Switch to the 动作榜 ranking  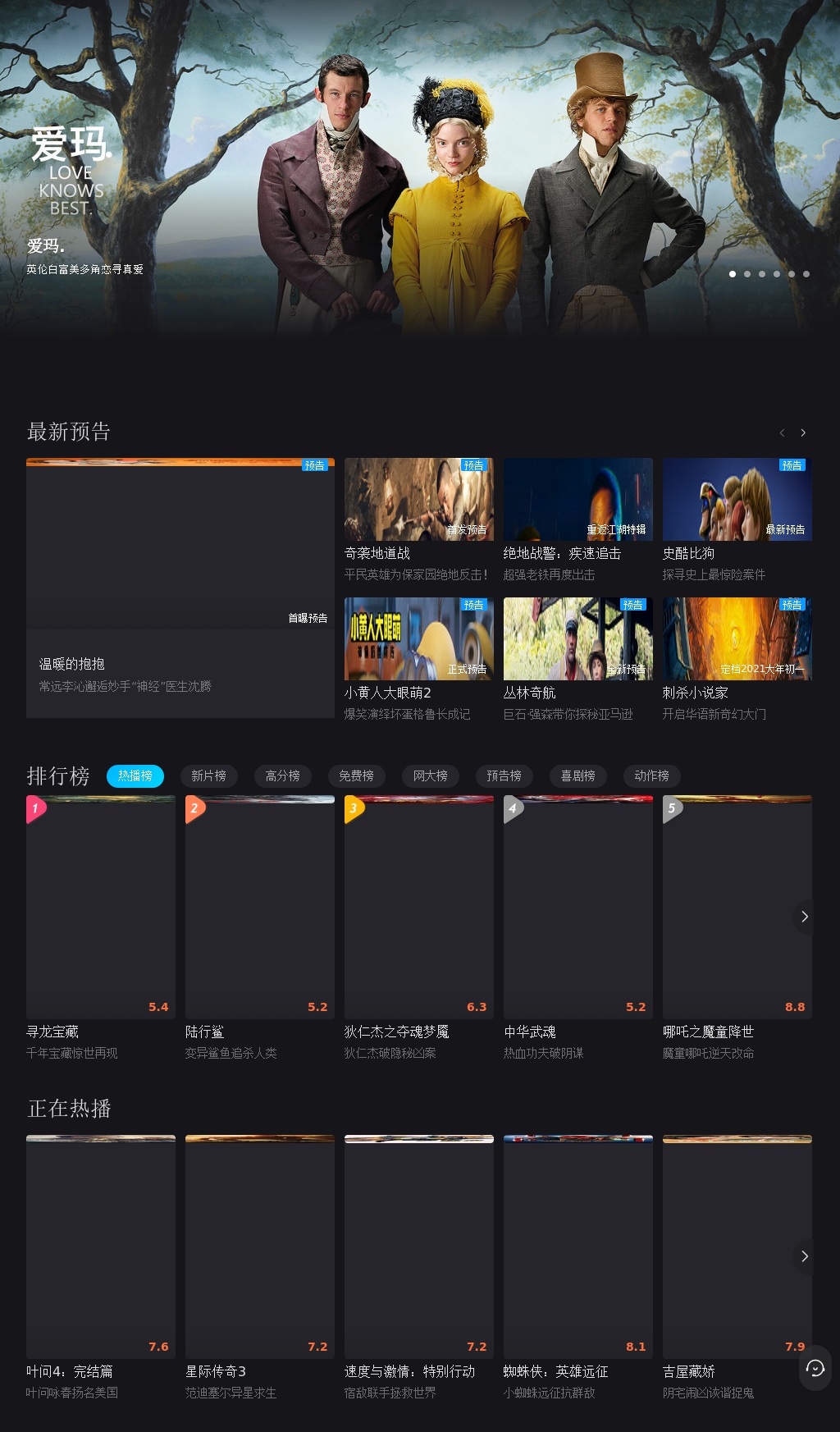(x=651, y=776)
